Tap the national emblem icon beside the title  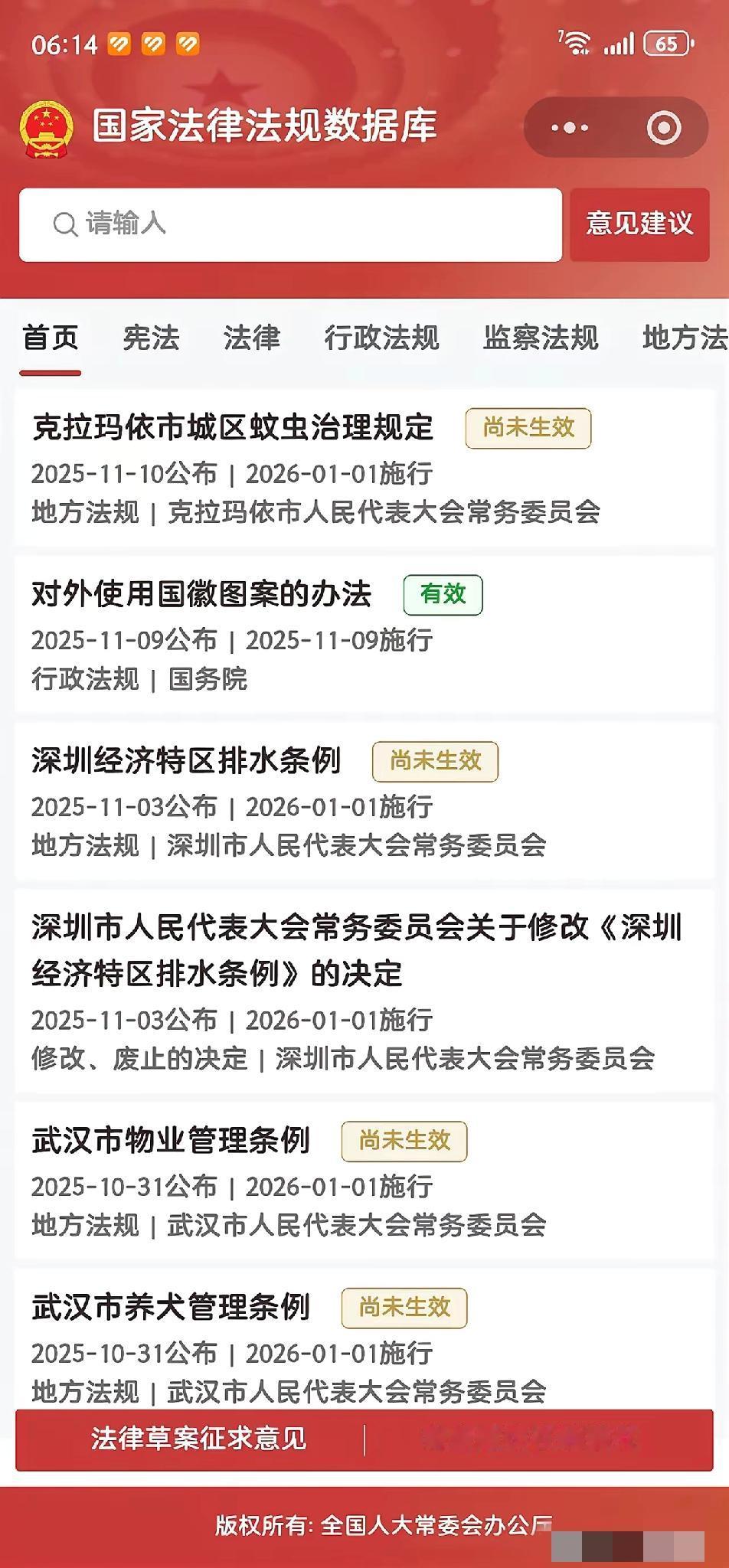(x=47, y=128)
